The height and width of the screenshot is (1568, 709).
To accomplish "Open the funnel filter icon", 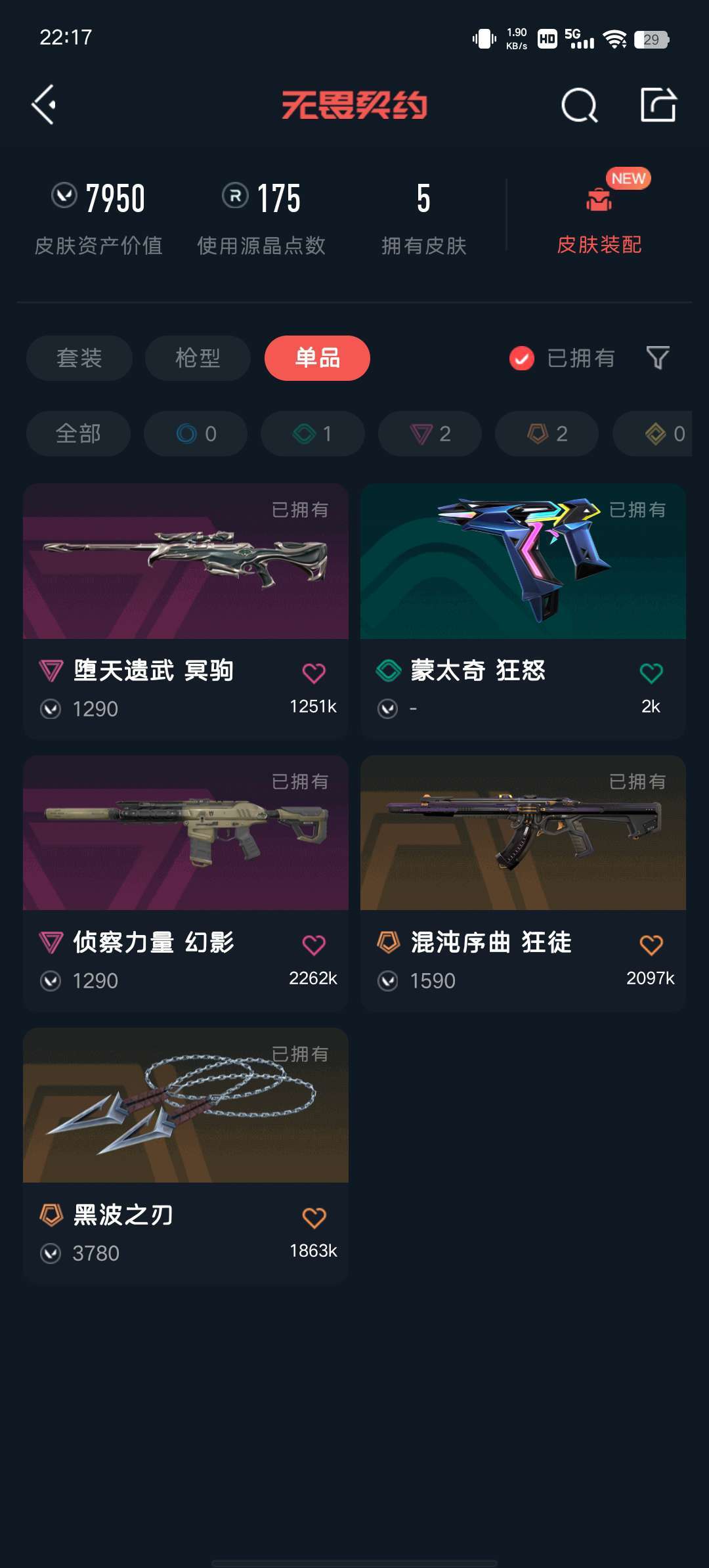I will pos(658,358).
